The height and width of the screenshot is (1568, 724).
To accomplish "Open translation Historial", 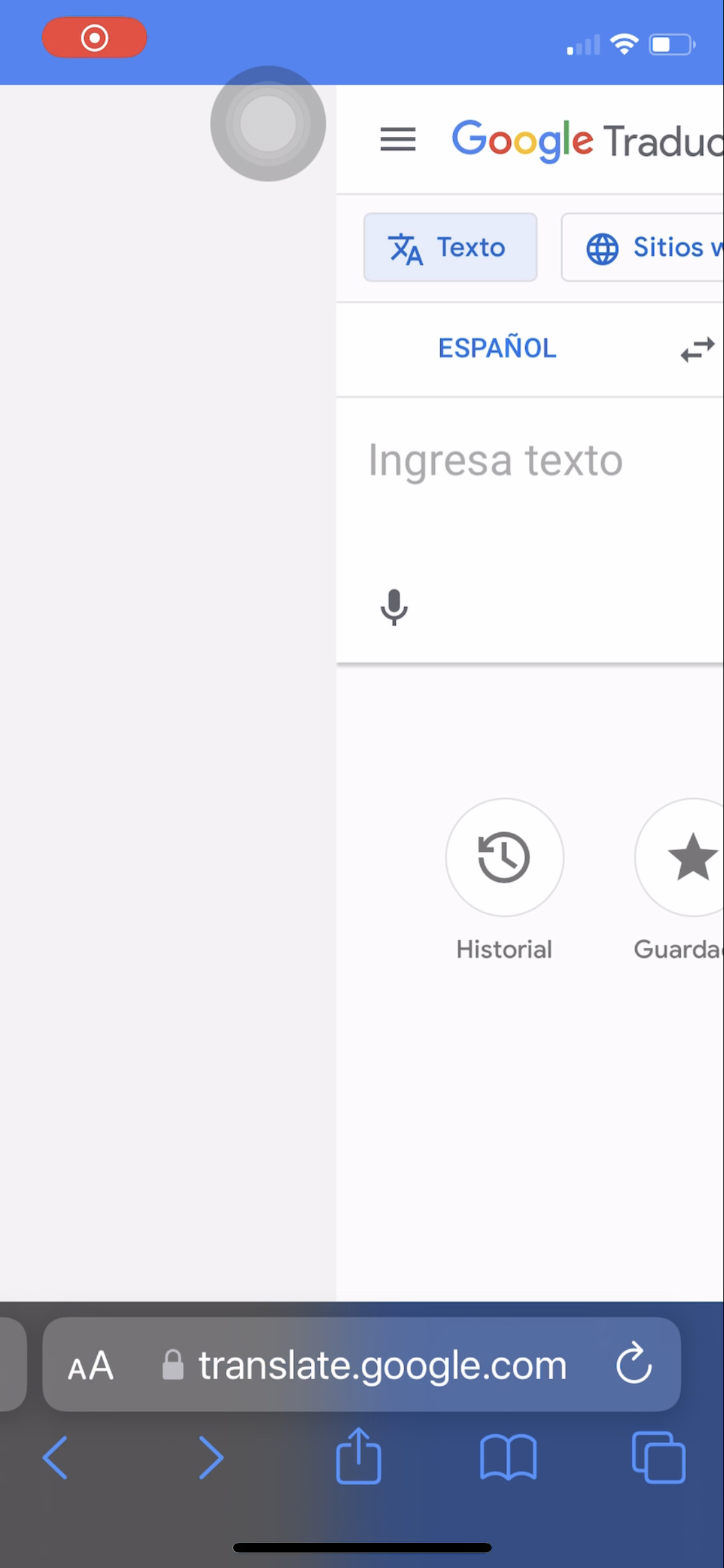I will (x=505, y=857).
